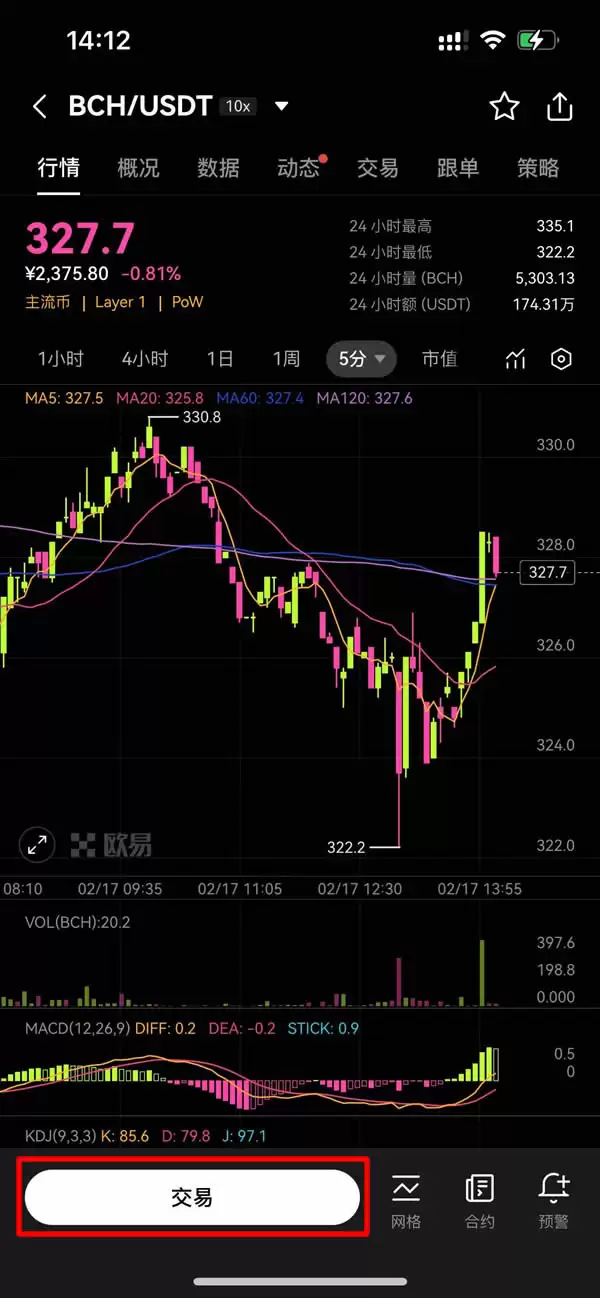The image size is (600, 1298).
Task: Switch to the 策略 tab
Action: pos(538,168)
